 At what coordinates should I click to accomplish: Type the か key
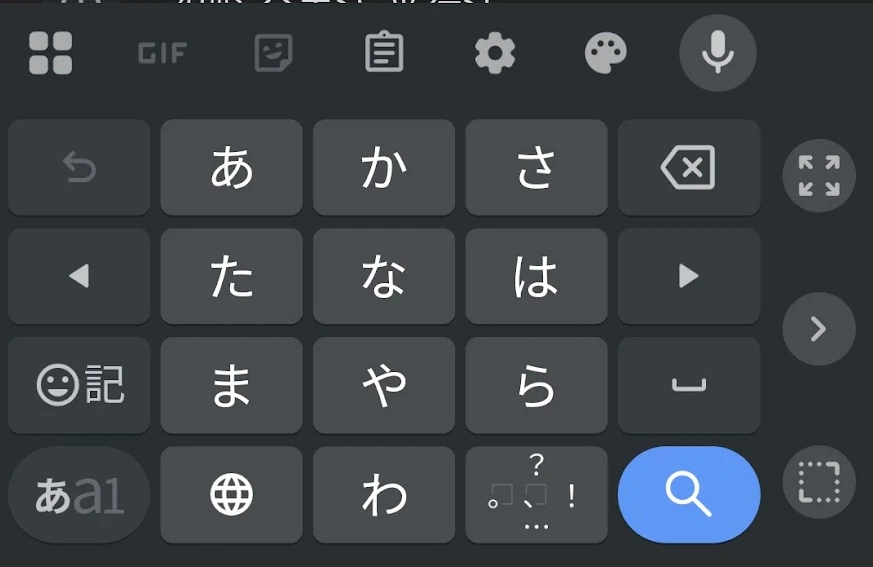[x=384, y=168]
